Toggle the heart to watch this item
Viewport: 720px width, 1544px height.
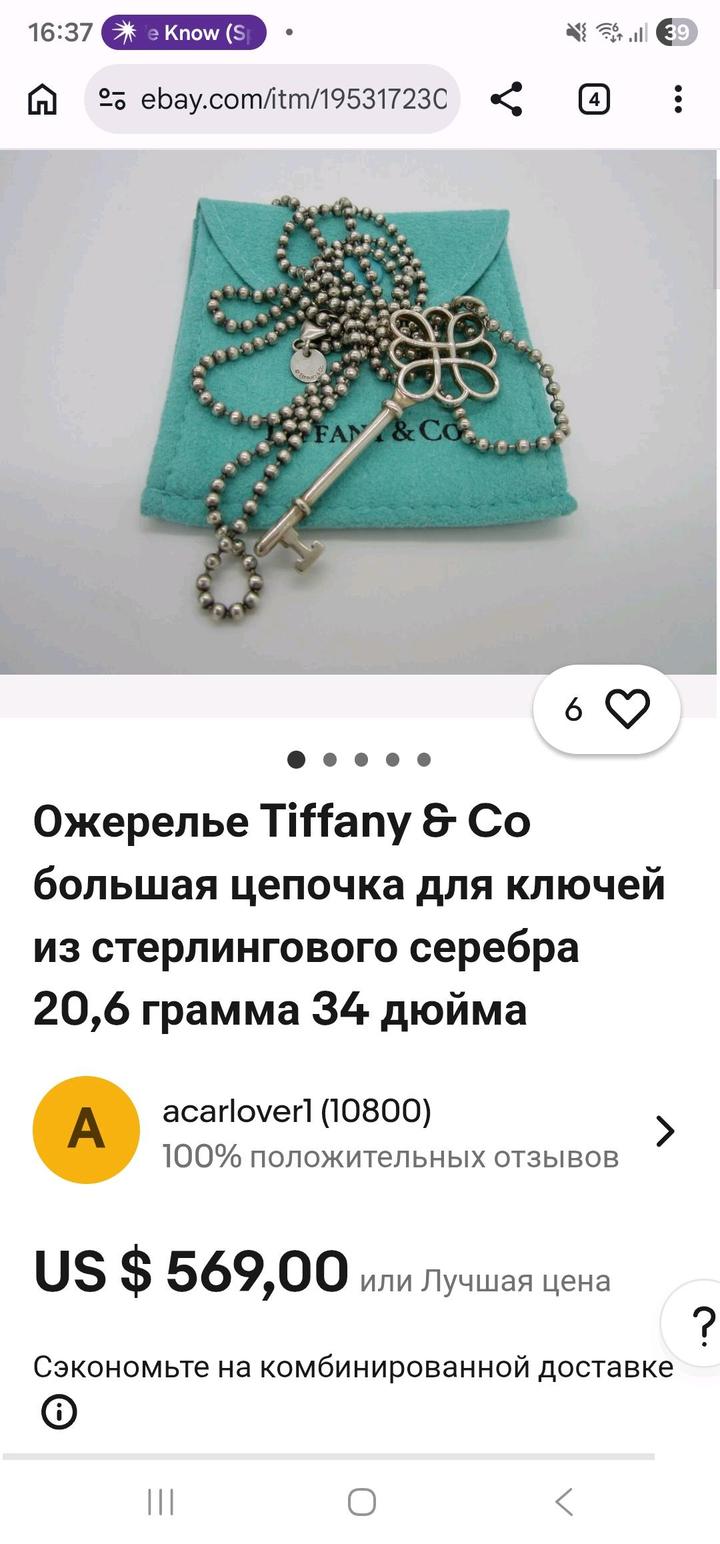pos(627,709)
